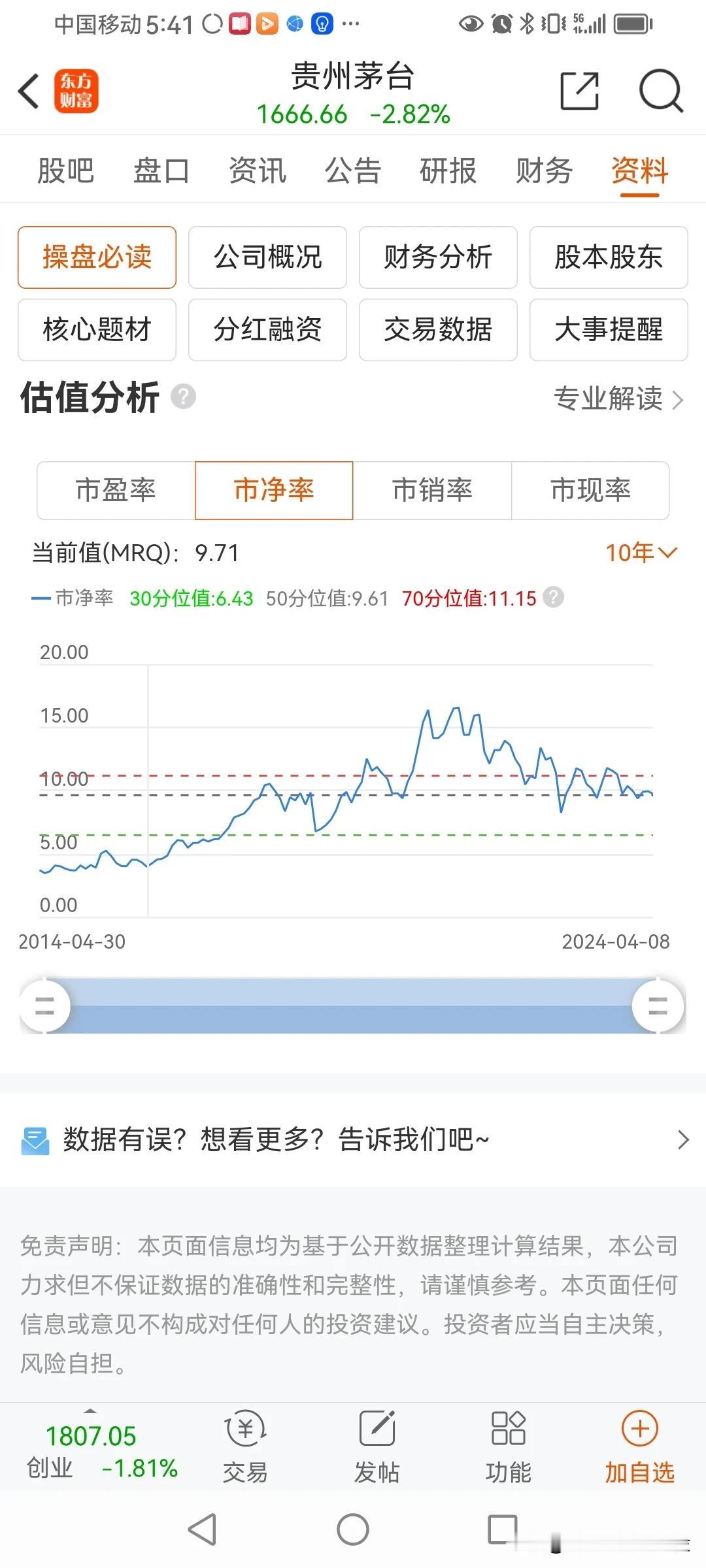The image size is (706, 1568).
Task: Open the 研报 tab
Action: [x=448, y=171]
